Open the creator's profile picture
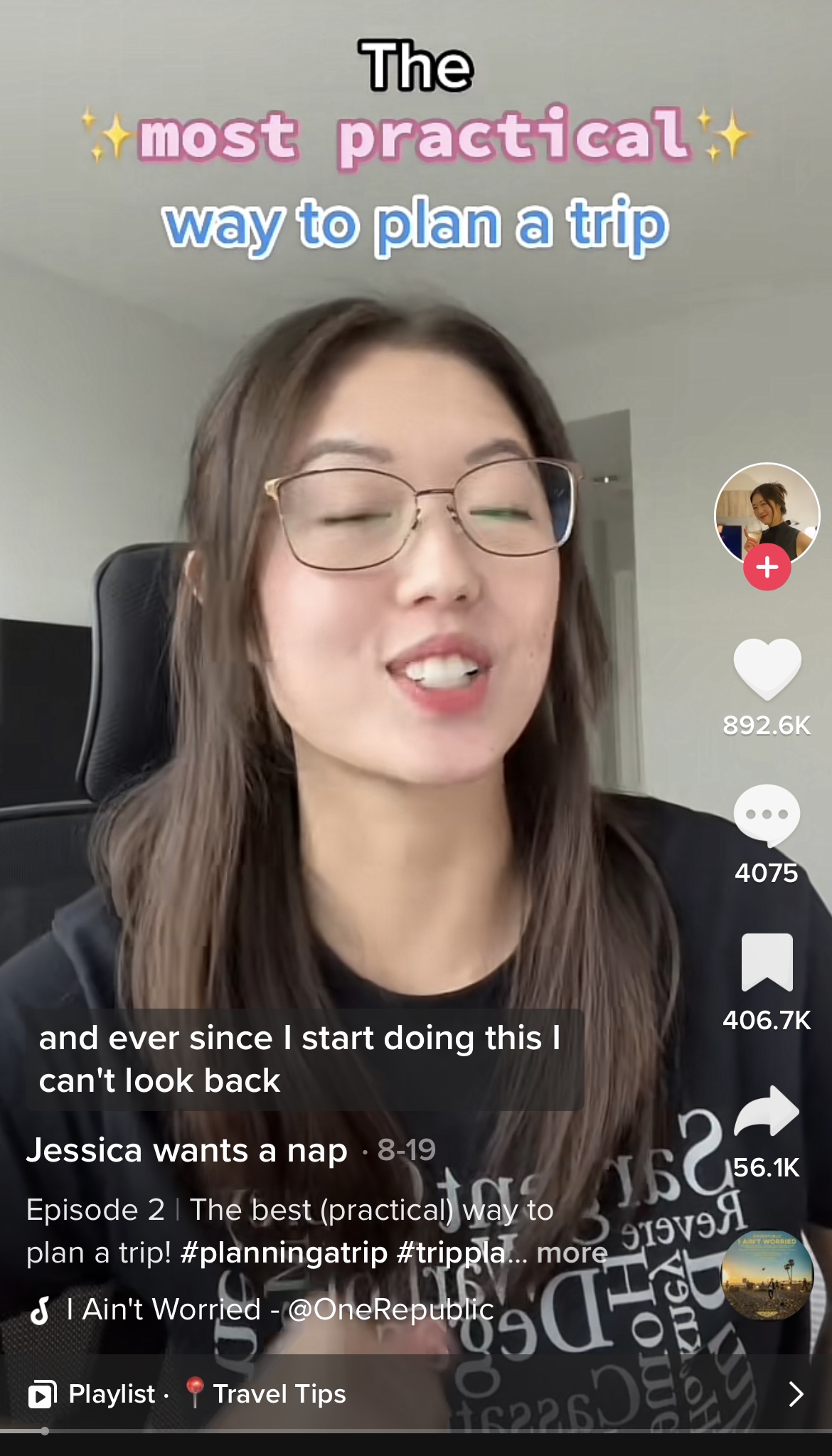832x1456 pixels. (767, 512)
